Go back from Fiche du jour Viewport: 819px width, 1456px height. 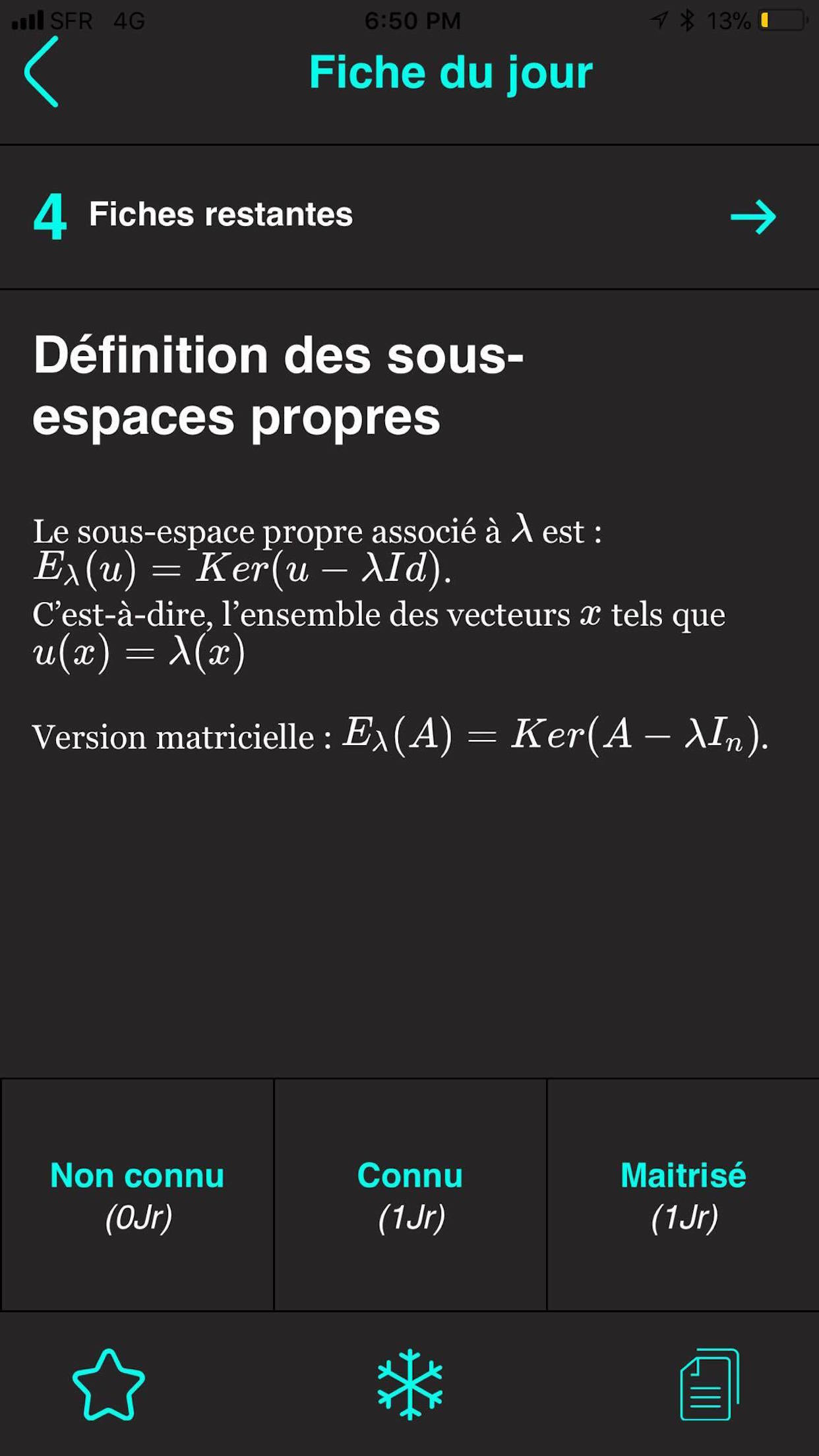click(42, 72)
